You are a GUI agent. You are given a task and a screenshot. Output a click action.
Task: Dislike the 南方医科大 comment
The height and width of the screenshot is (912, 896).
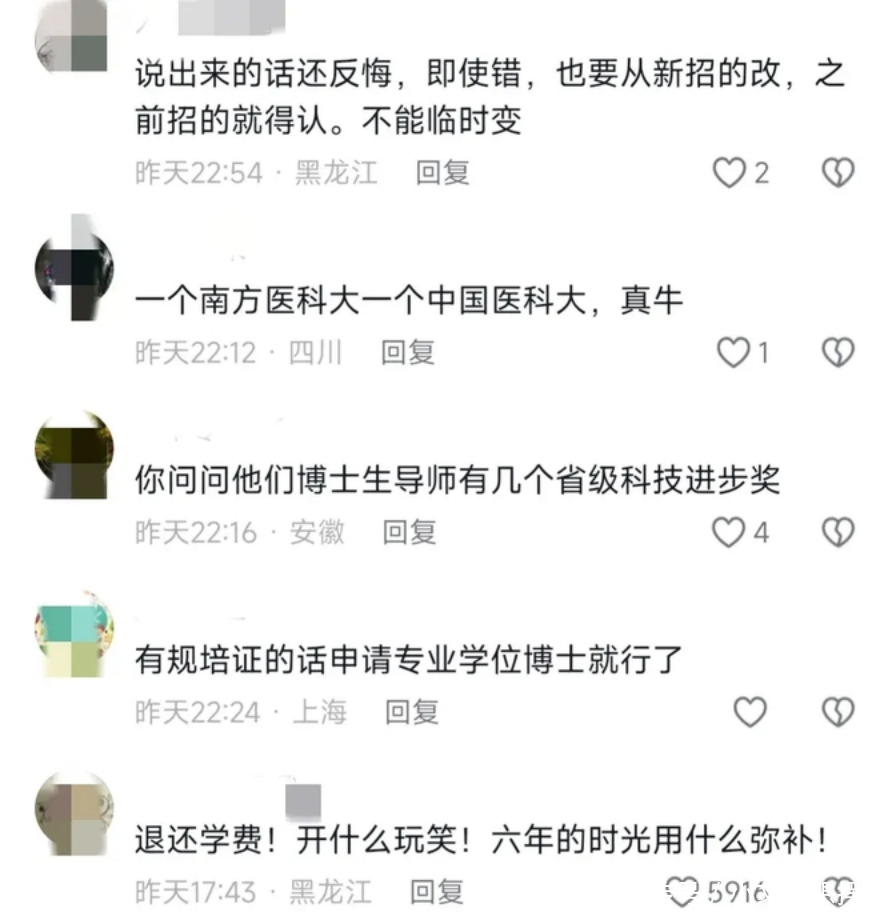pyautogui.click(x=838, y=352)
